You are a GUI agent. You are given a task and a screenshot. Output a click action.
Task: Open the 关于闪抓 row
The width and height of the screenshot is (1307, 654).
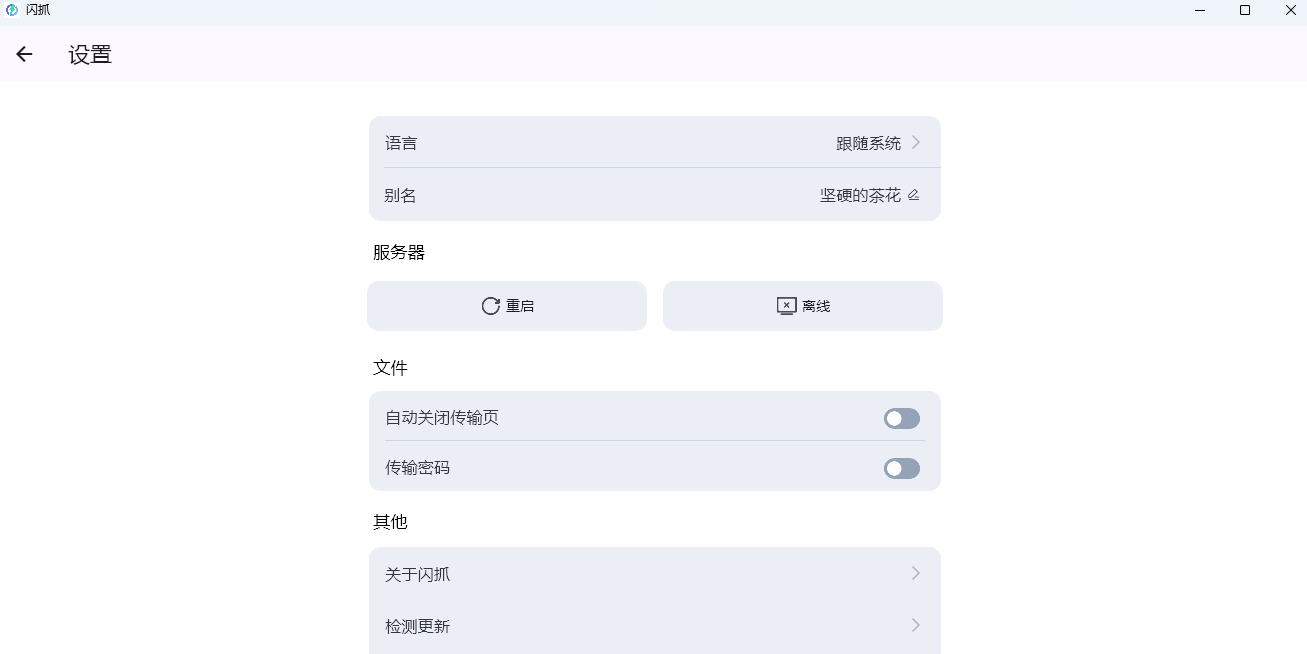pos(654,574)
